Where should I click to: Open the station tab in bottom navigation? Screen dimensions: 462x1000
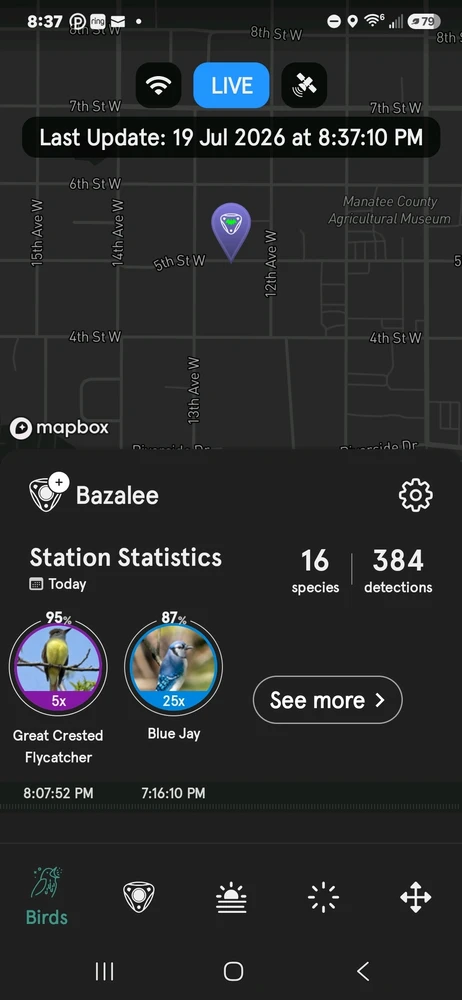click(x=138, y=897)
